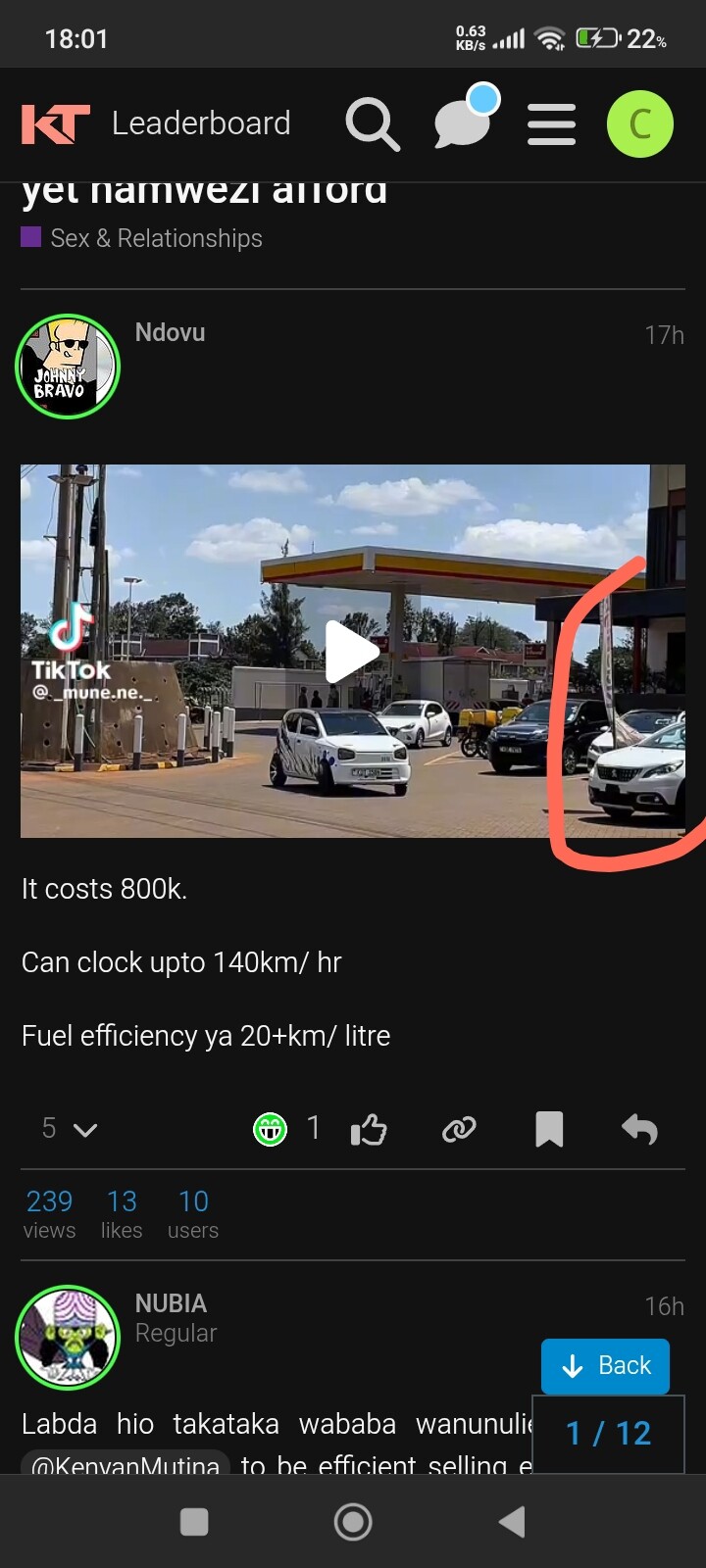Expand the 5 replies dropdown

(x=69, y=1129)
